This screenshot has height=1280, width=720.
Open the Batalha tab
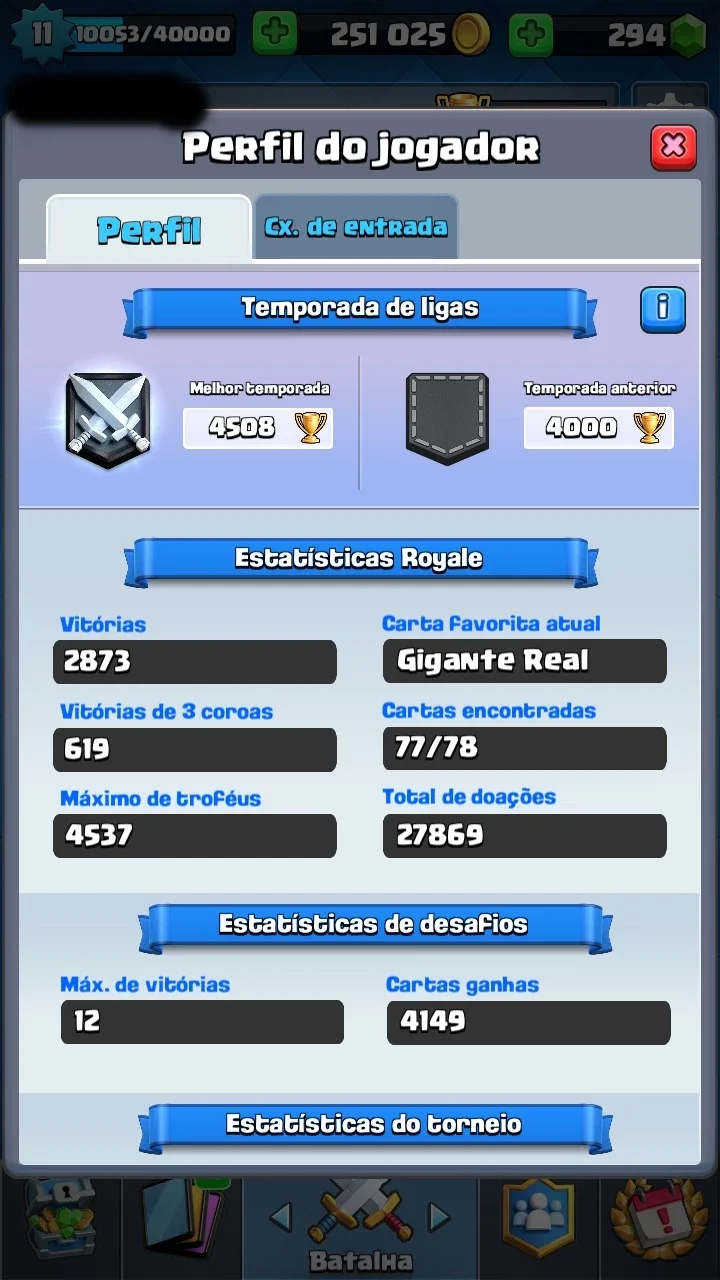[360, 1226]
